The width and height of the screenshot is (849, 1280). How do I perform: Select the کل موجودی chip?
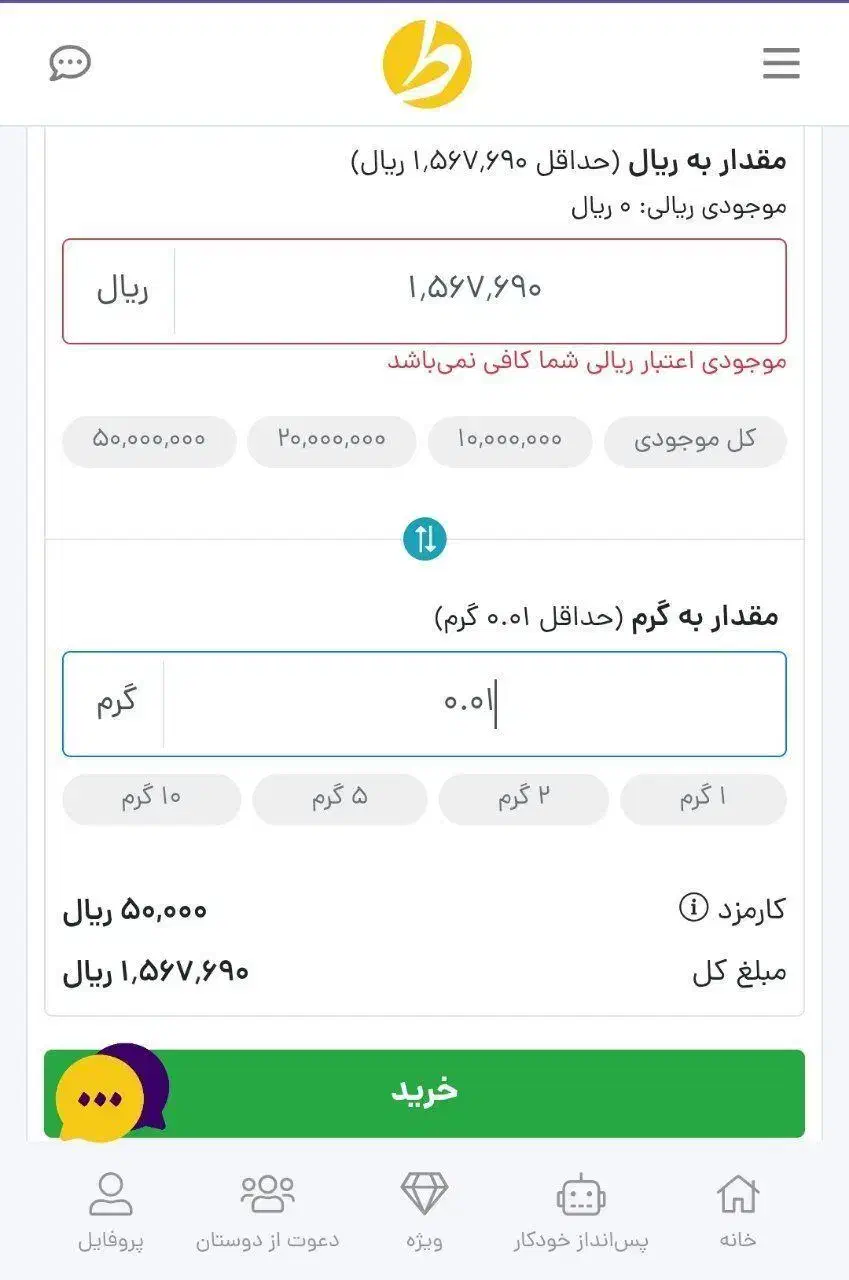[696, 440]
